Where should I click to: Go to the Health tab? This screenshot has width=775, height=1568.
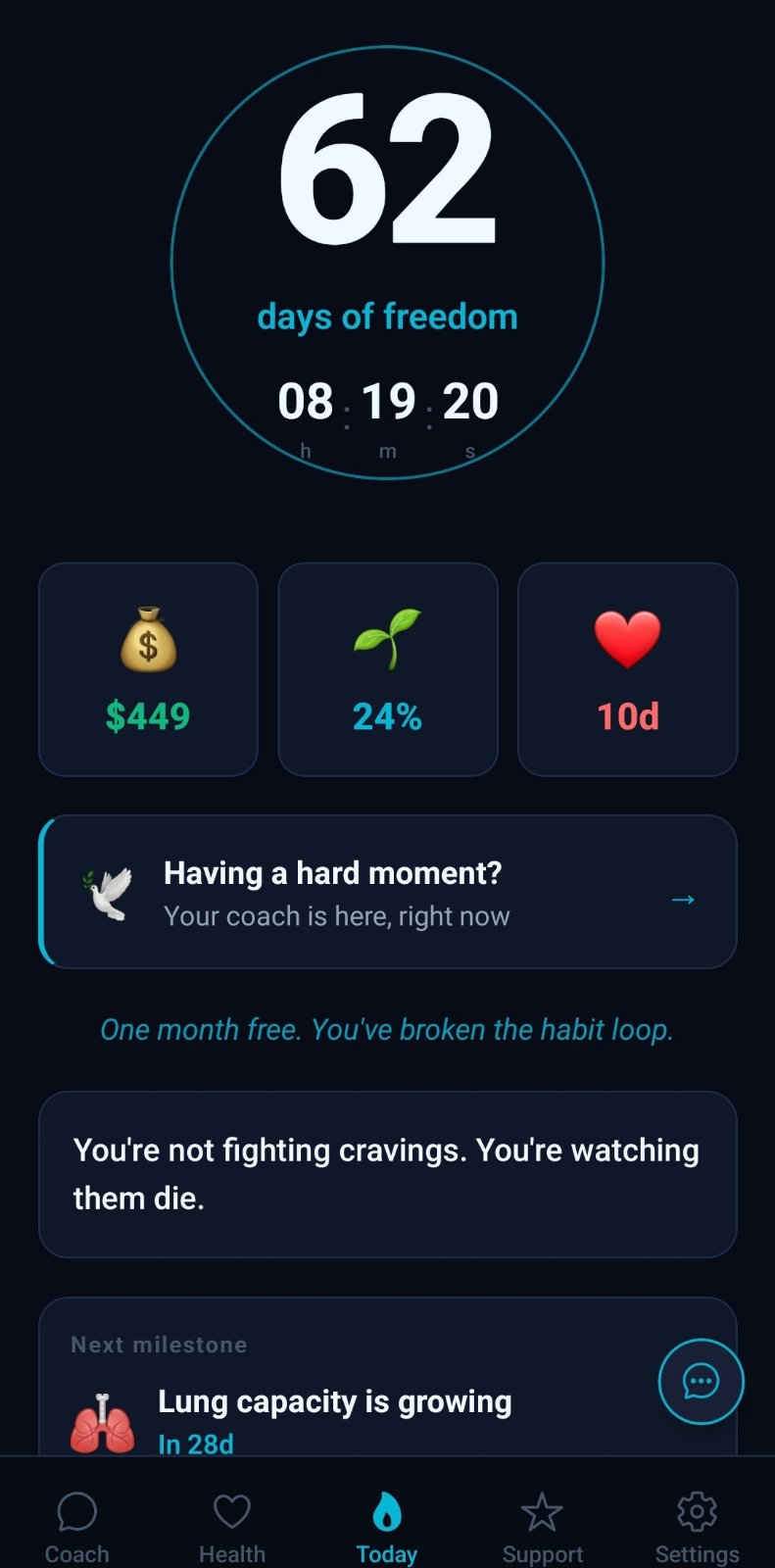232,1527
